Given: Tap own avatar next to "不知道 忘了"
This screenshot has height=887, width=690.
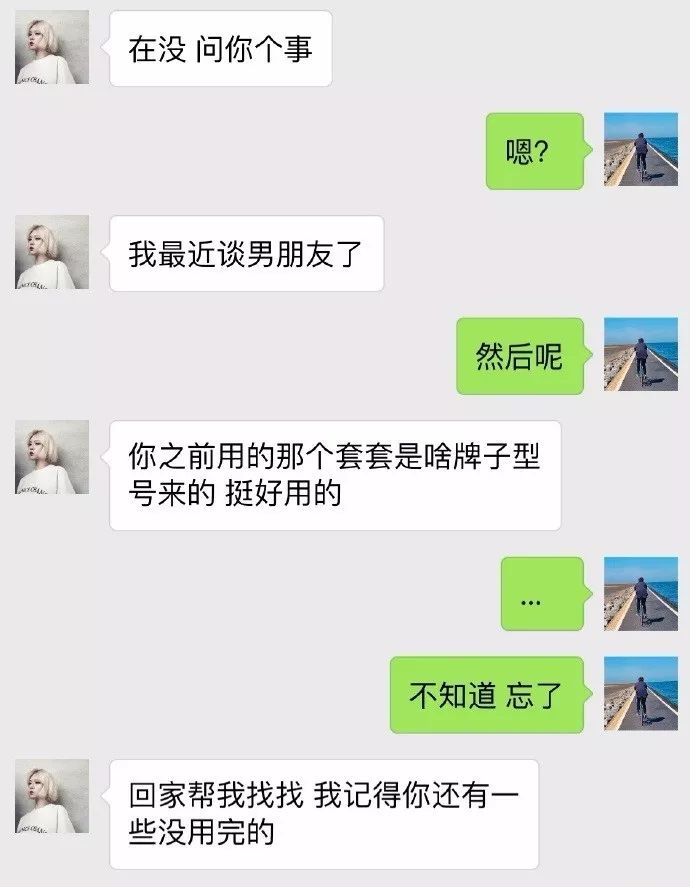Looking at the screenshot, I should [641, 692].
